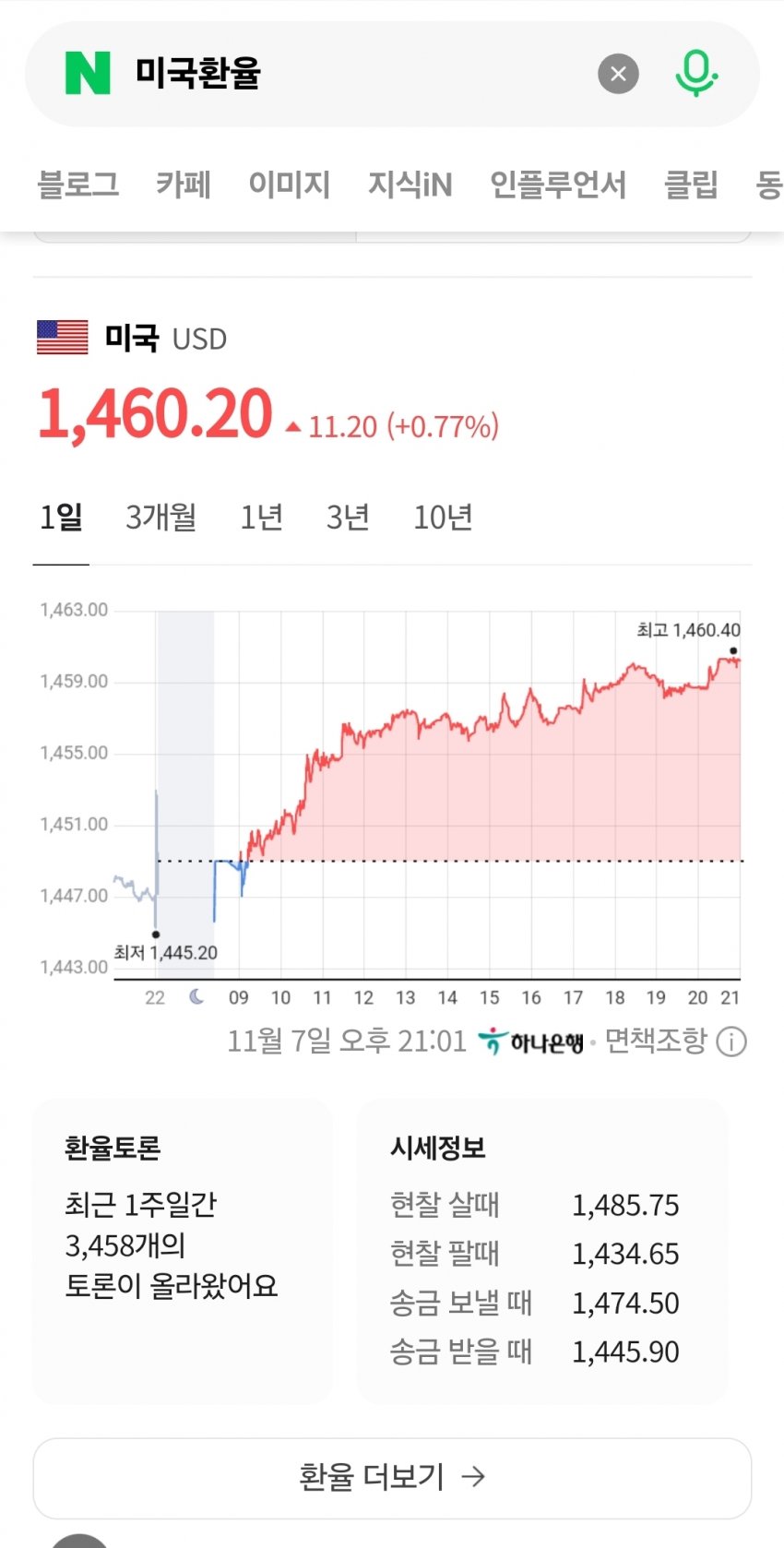Image resolution: width=784 pixels, height=1548 pixels.
Task: Switch to the 클립 tab
Action: 691,185
